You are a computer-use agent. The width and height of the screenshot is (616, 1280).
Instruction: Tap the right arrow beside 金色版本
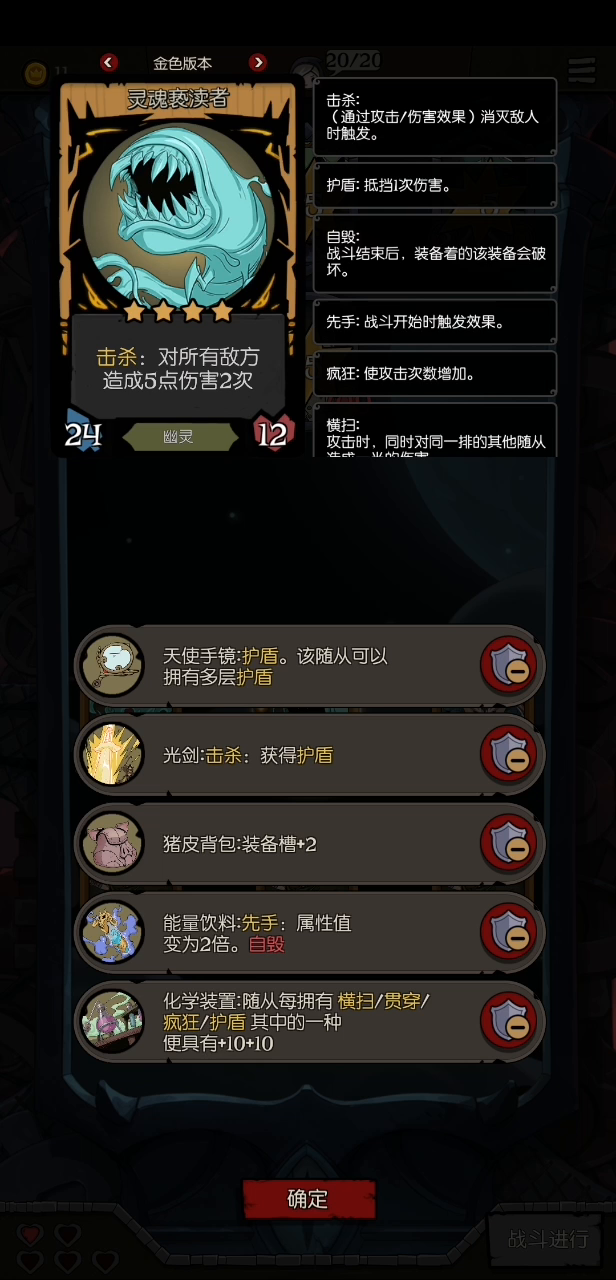tap(258, 62)
